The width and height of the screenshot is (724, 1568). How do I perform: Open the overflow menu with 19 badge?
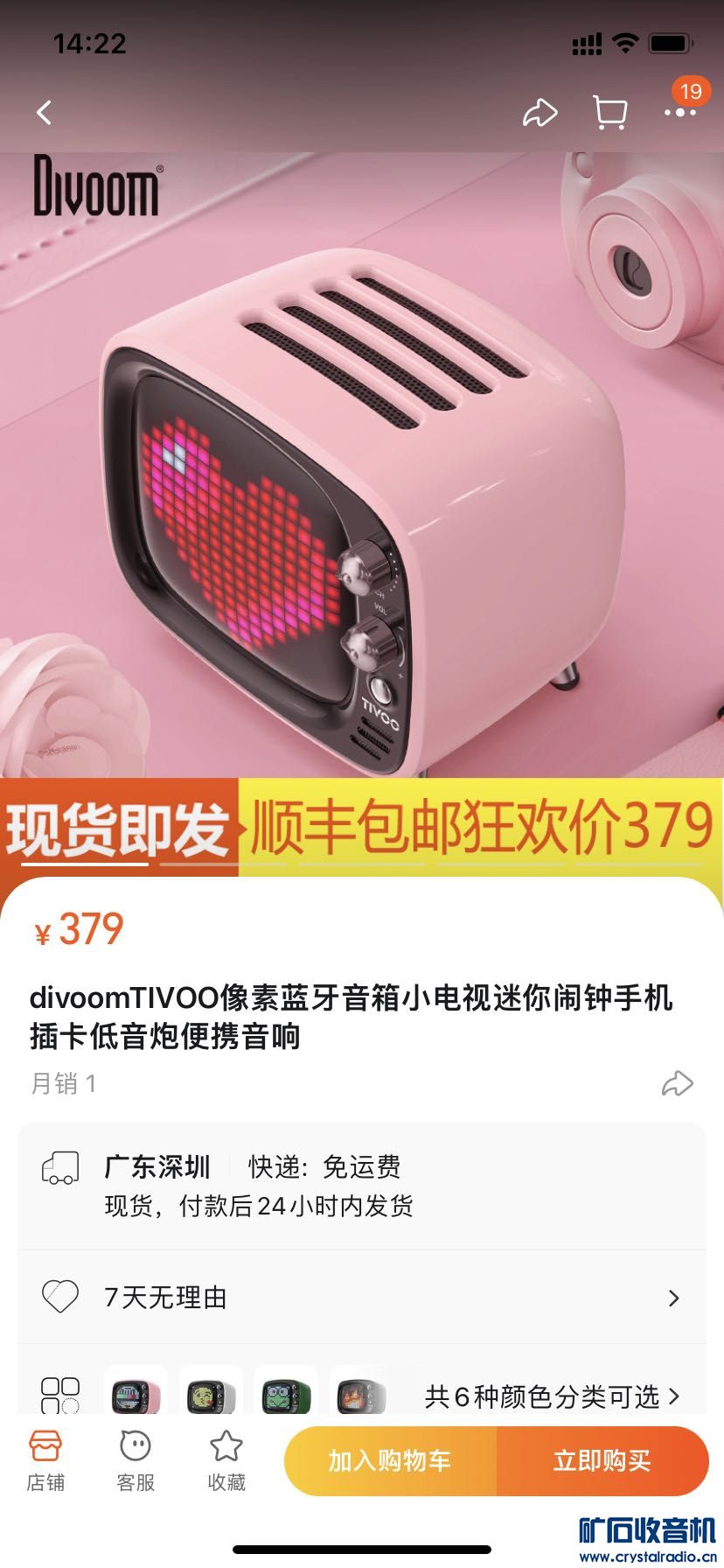pos(680,112)
